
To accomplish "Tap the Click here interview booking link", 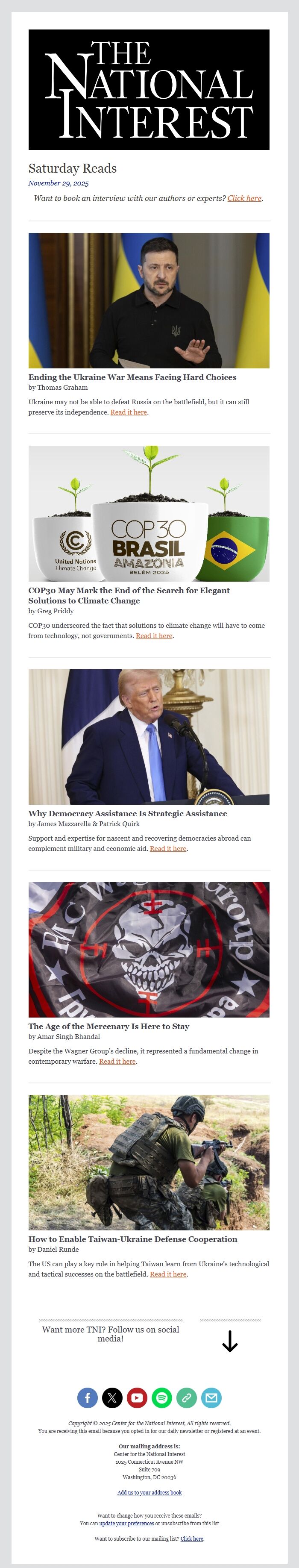I will (244, 198).
